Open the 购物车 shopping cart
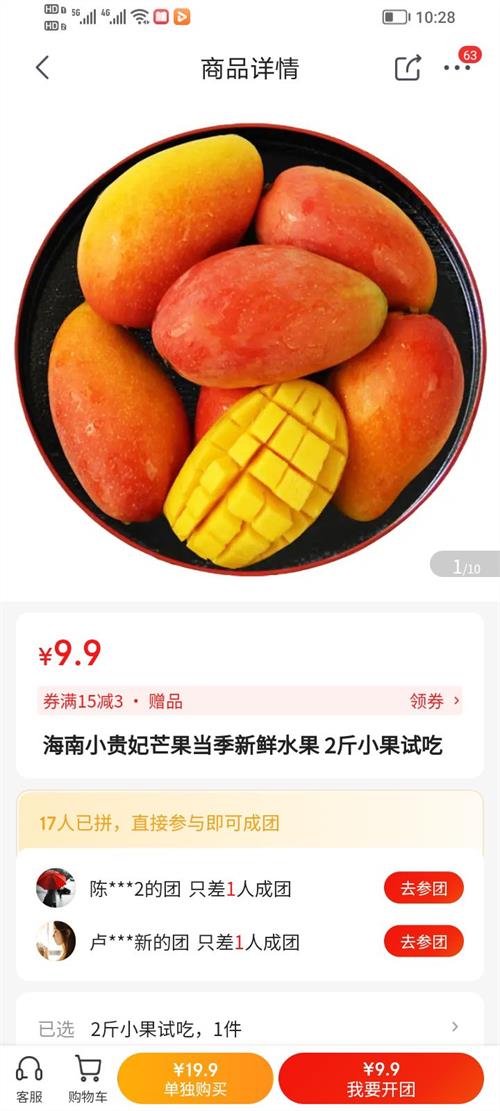This screenshot has height=1111, width=500. click(88, 1079)
